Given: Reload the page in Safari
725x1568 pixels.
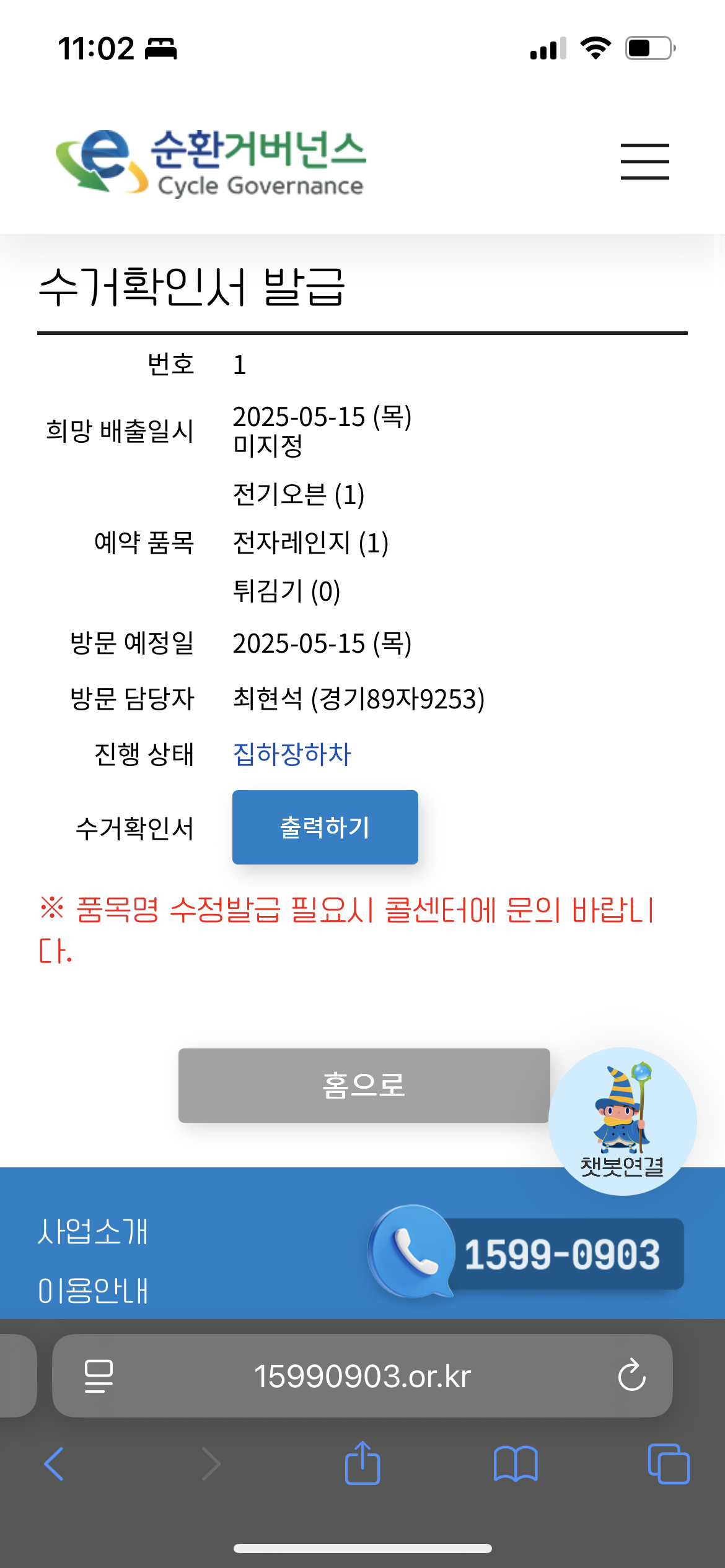Looking at the screenshot, I should pyautogui.click(x=631, y=1375).
